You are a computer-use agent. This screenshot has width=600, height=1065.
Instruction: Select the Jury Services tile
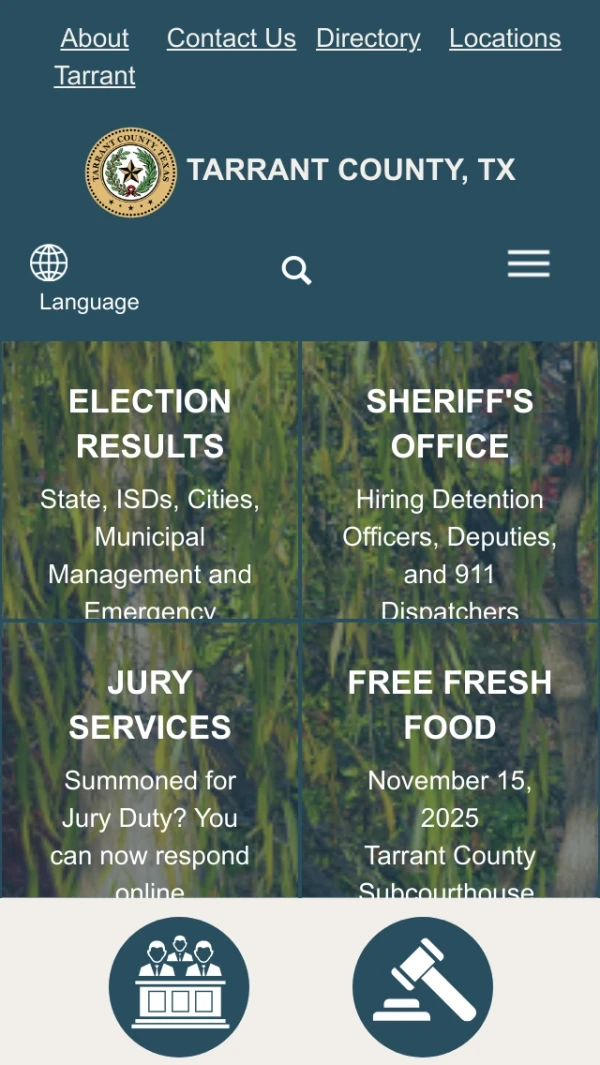[x=150, y=760]
